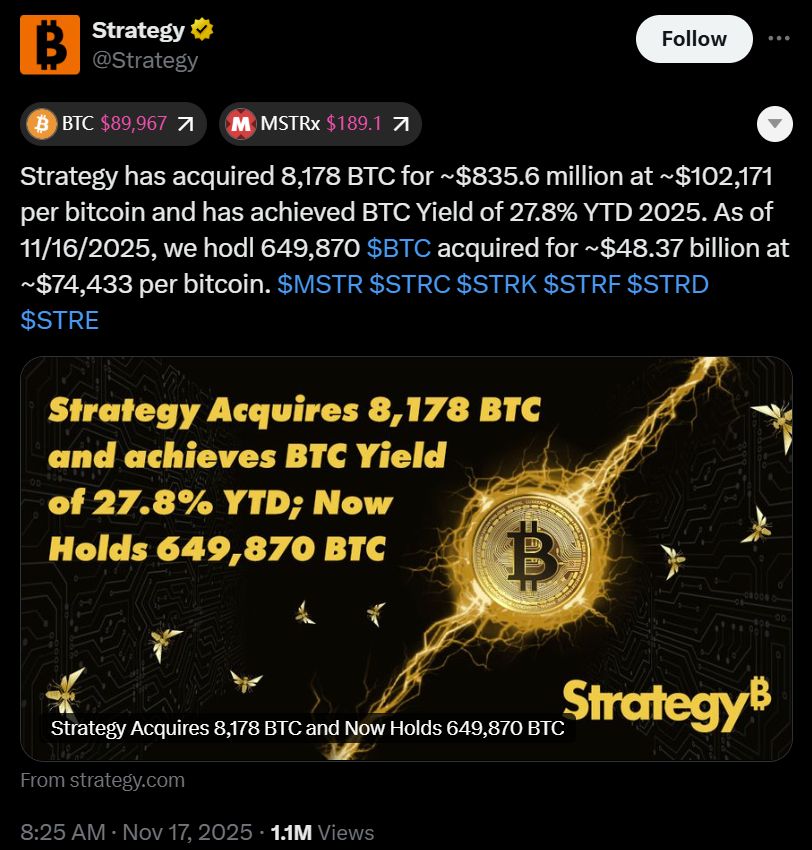Open the $STRD cashtag link

pyautogui.click(x=668, y=284)
